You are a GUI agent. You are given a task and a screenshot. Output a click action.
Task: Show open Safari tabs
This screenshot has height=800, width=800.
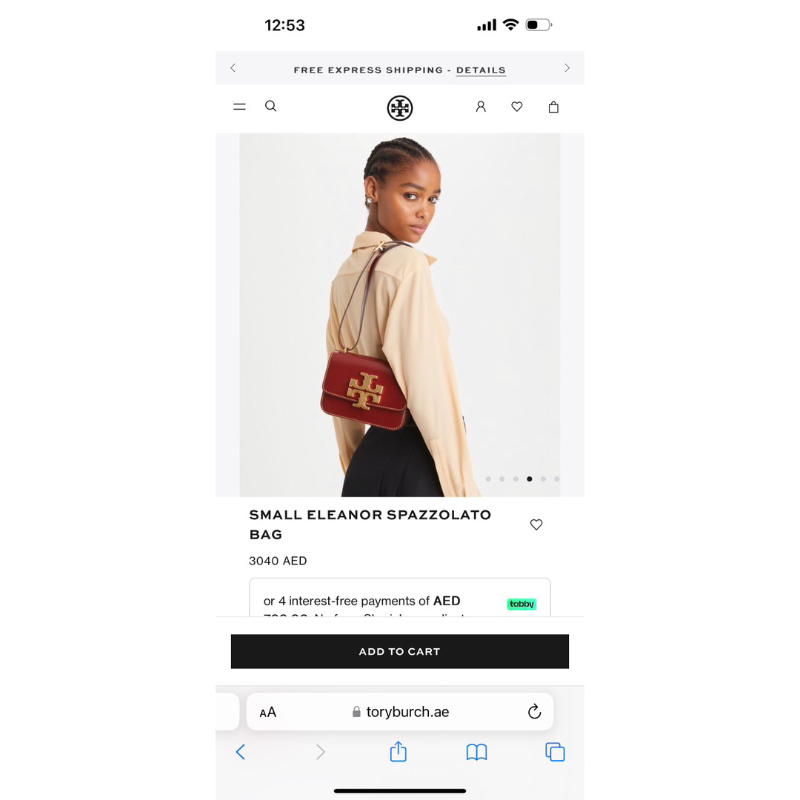pos(555,752)
